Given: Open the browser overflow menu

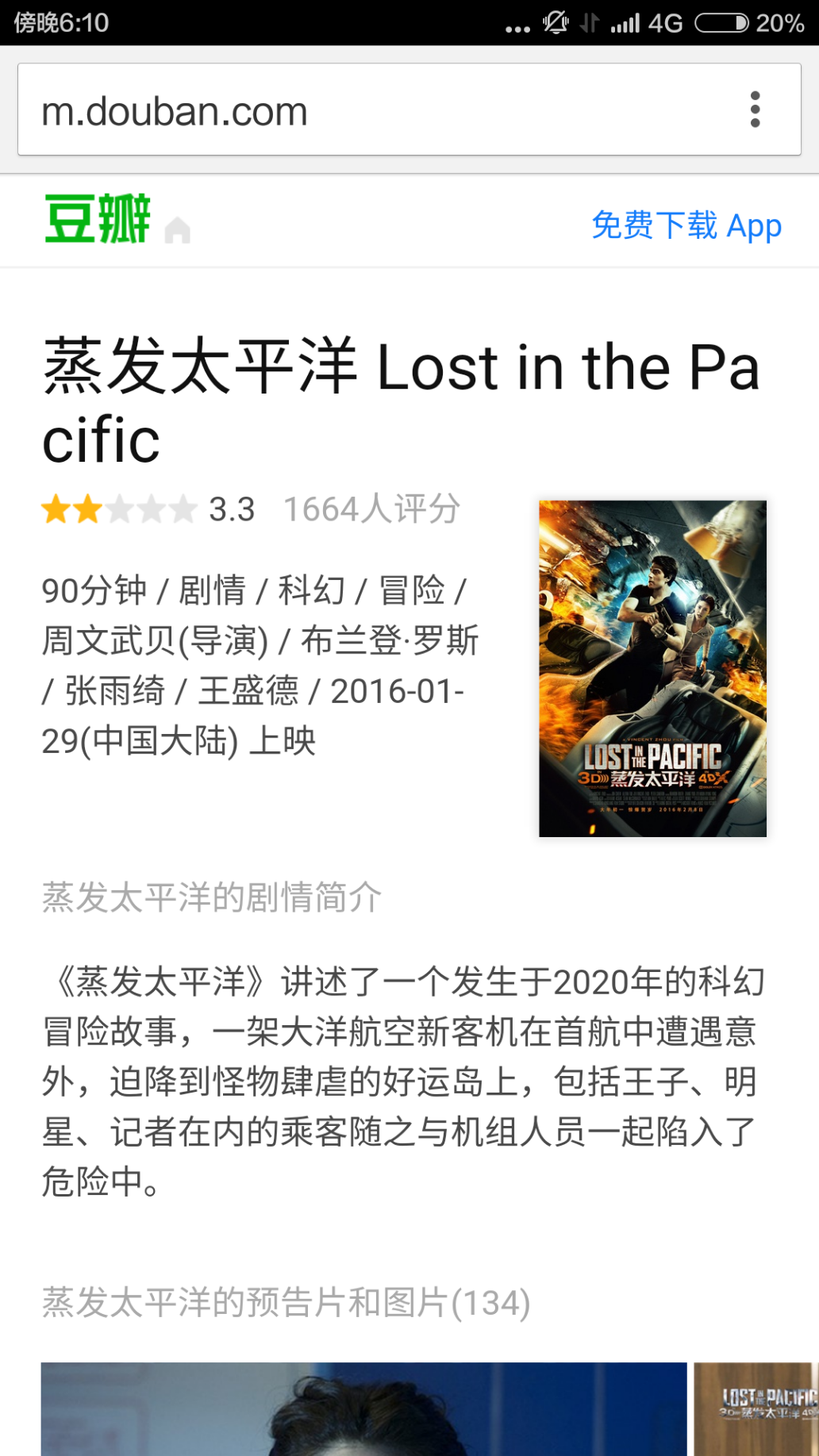Looking at the screenshot, I should pos(755,109).
